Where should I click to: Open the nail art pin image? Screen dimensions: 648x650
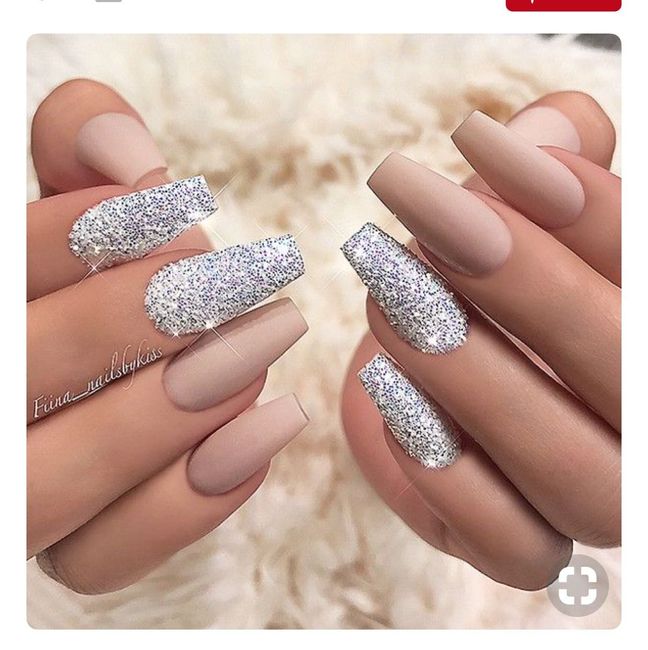coord(323,330)
